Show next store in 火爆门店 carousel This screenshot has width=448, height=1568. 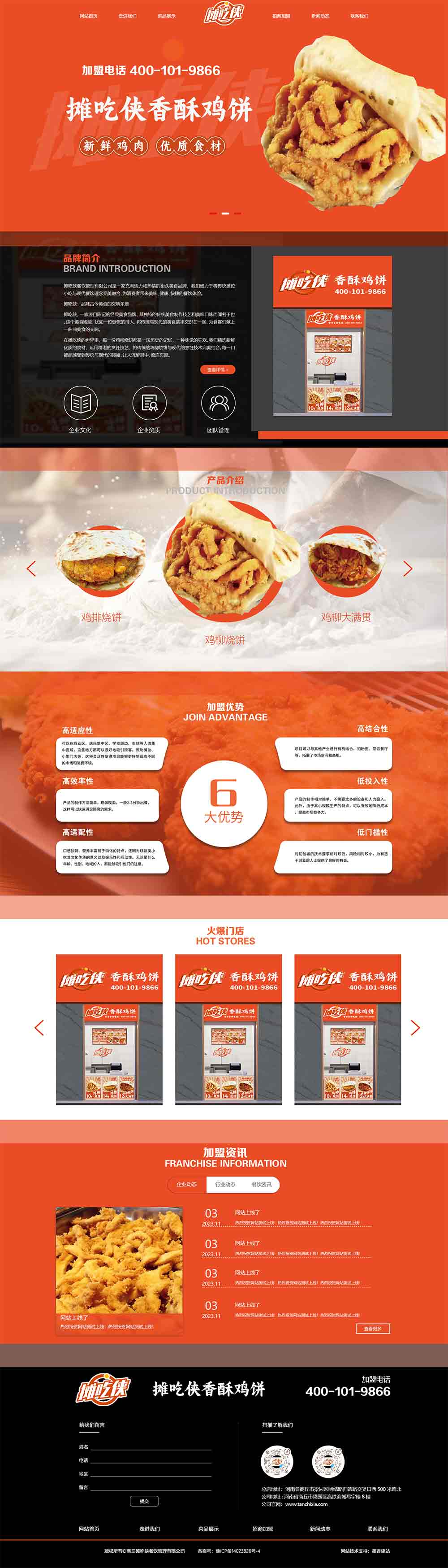(415, 1028)
